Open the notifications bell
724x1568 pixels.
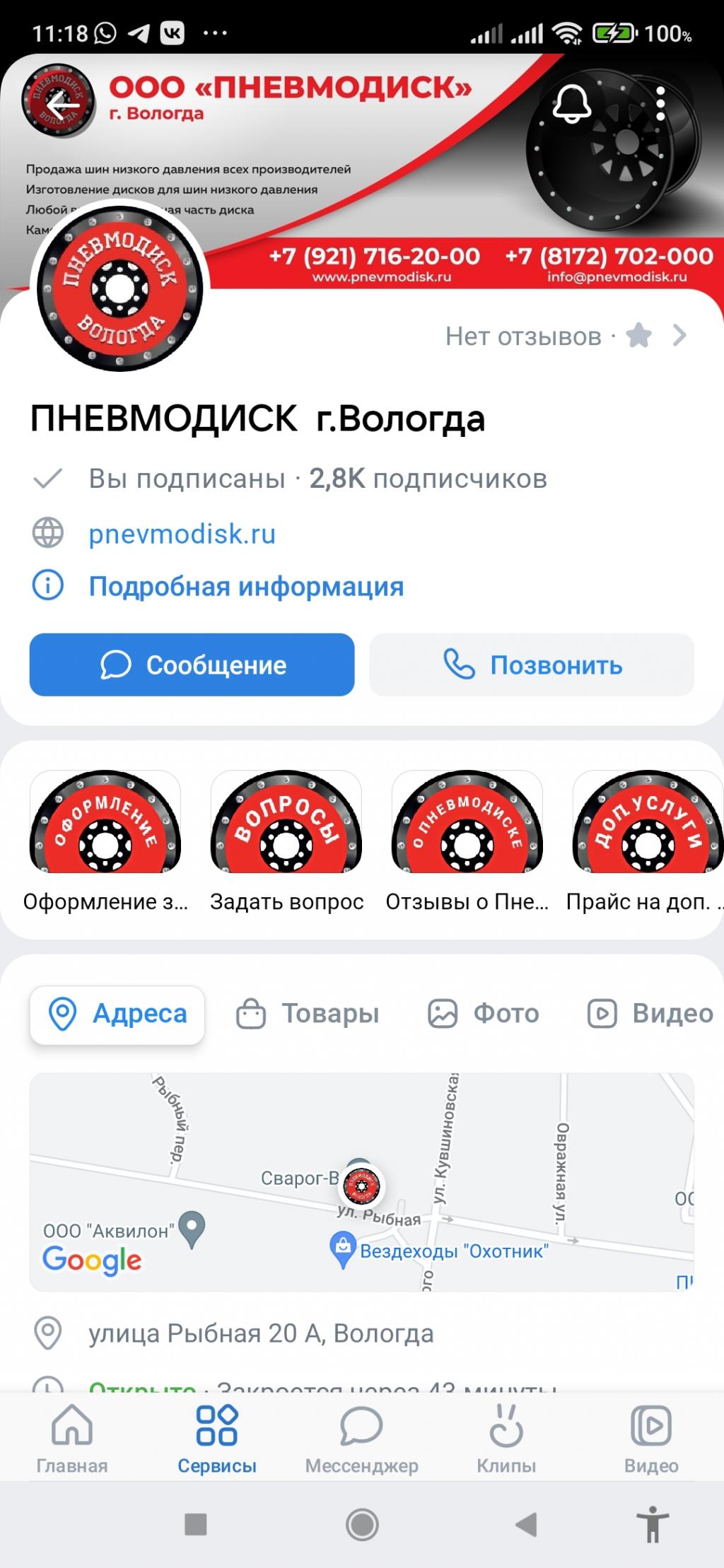pos(571,105)
